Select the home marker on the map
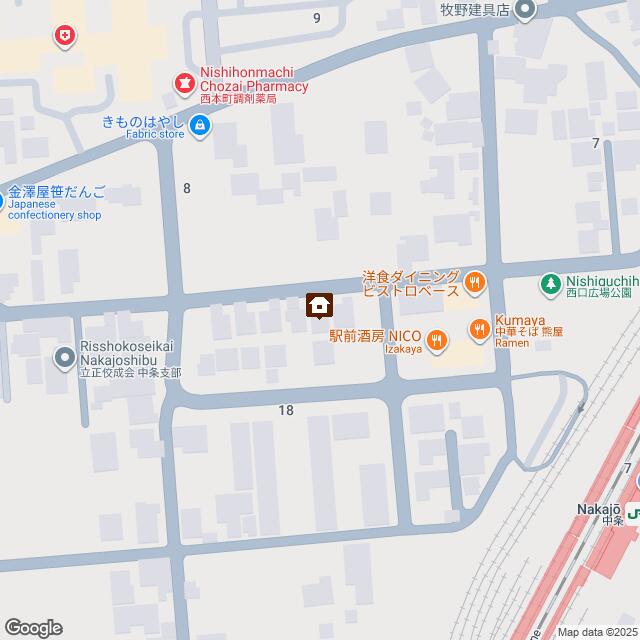 [320, 305]
